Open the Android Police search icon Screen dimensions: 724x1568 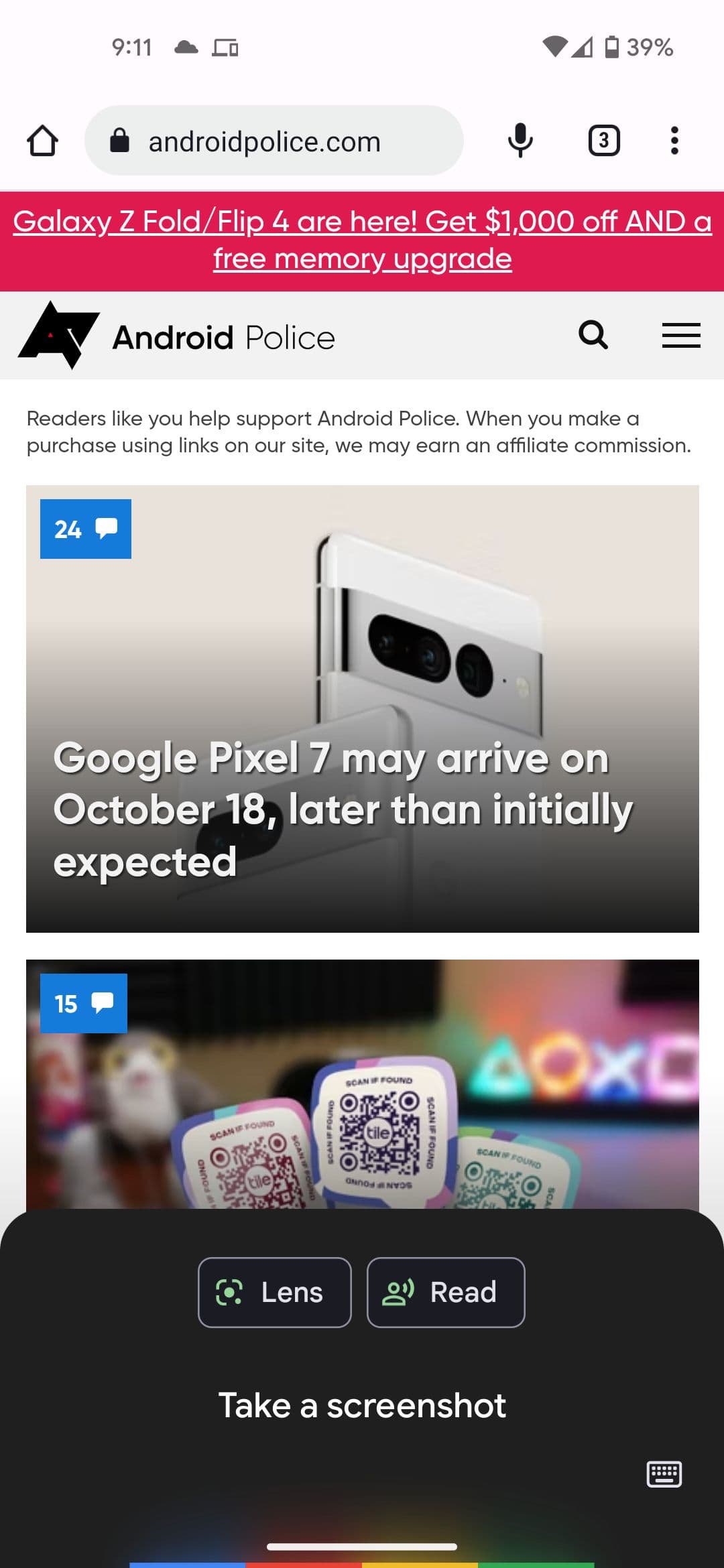(x=593, y=336)
